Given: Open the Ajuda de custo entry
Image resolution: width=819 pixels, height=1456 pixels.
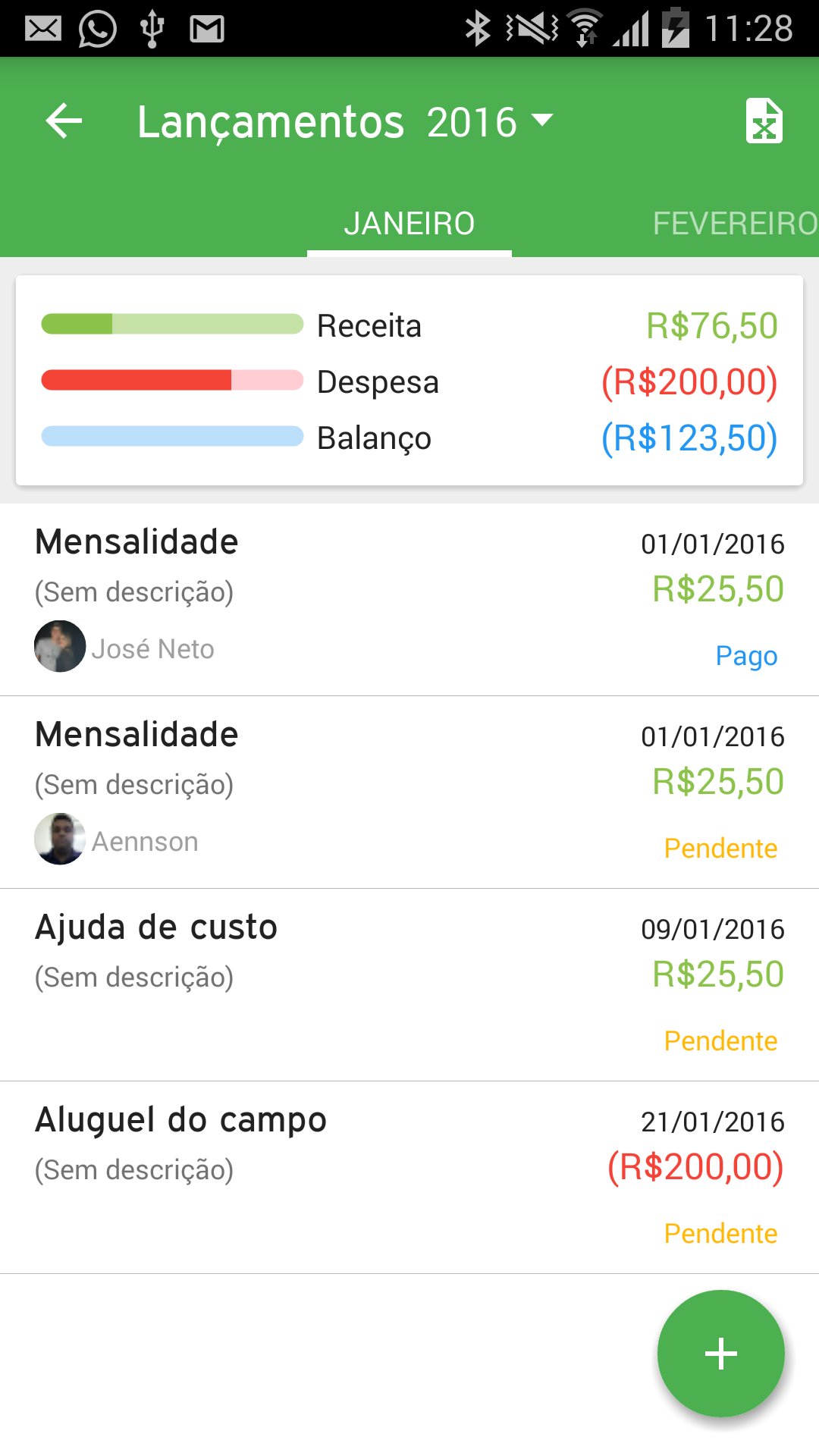Looking at the screenshot, I should coord(409,984).
